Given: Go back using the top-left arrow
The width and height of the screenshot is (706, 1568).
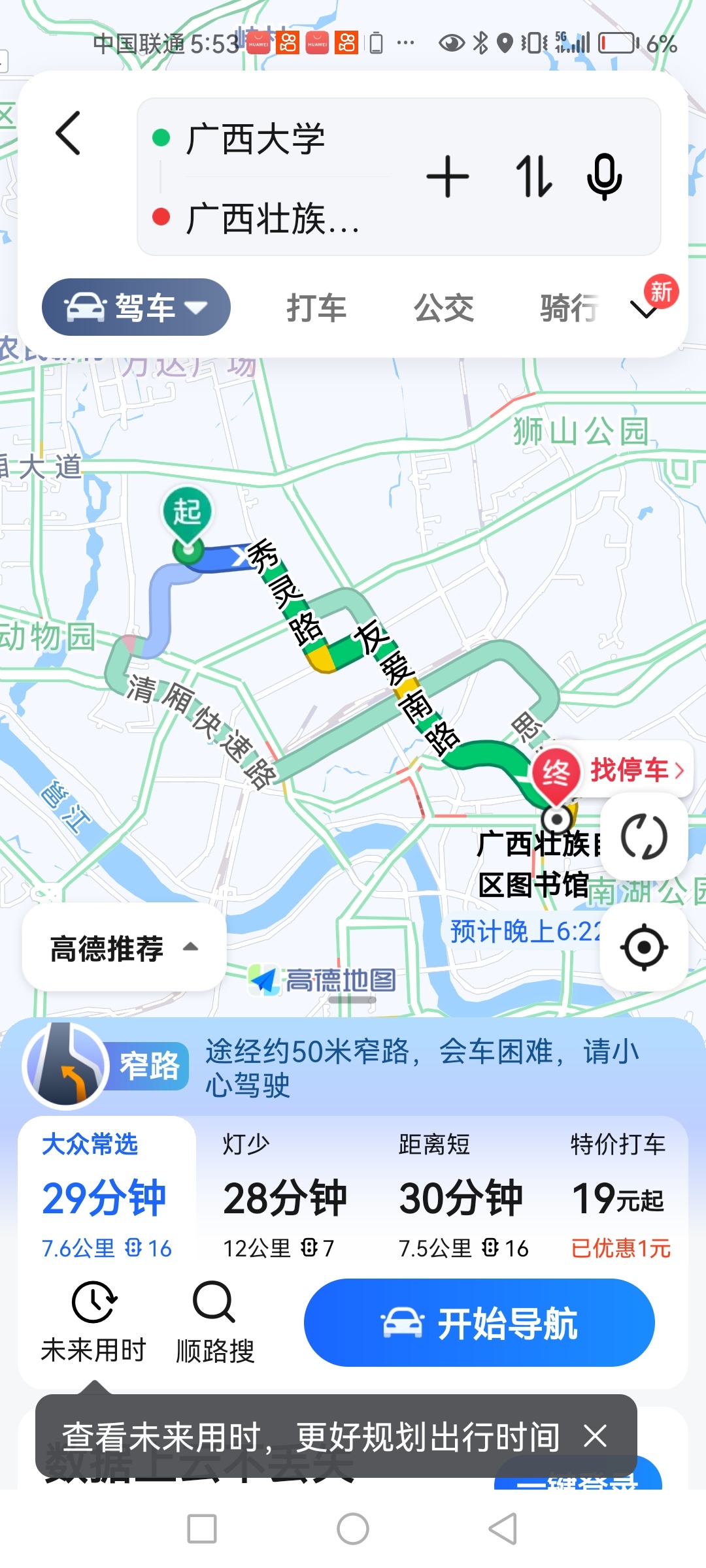Looking at the screenshot, I should pos(68,133).
